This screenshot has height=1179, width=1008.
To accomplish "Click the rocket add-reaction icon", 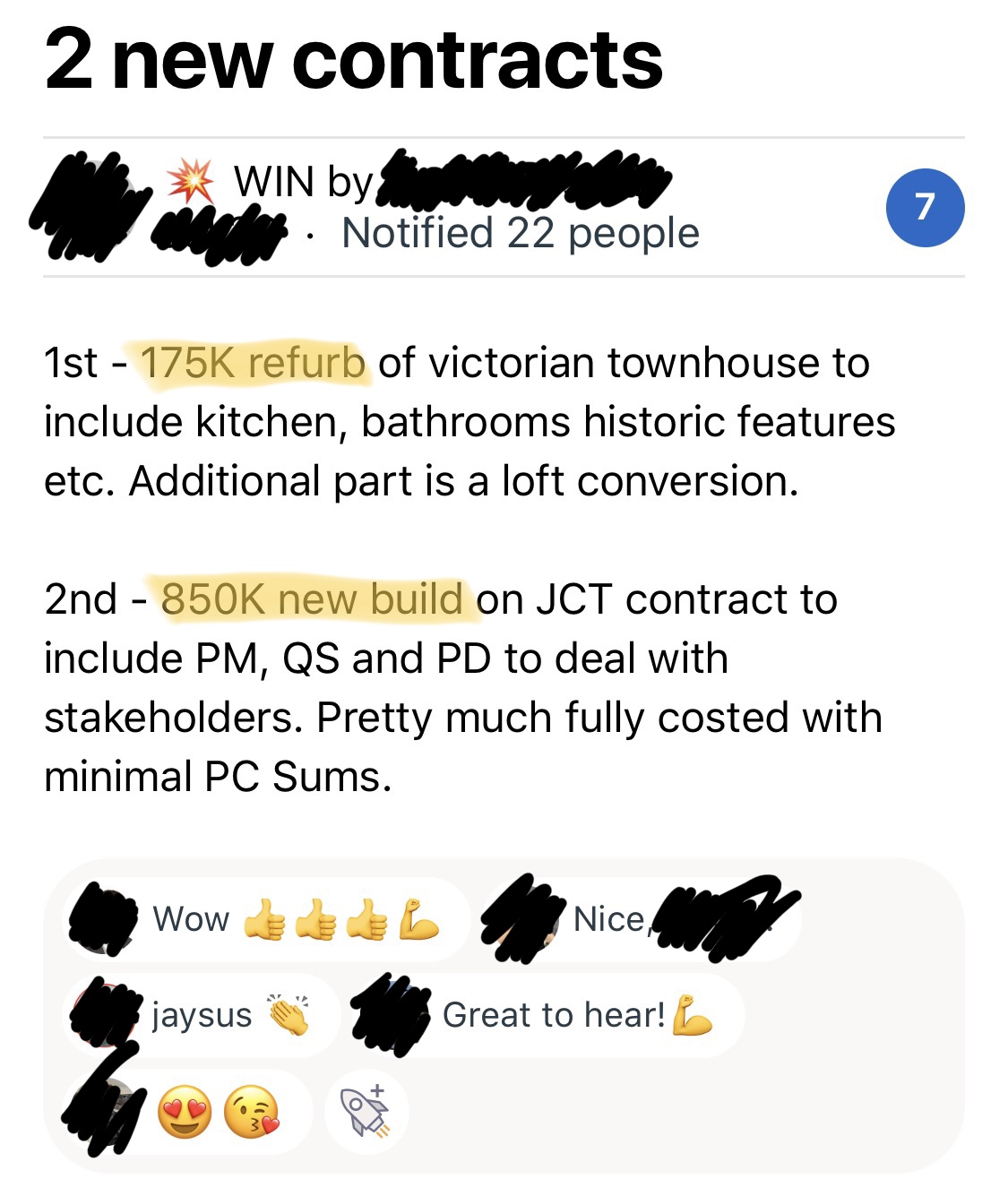I will [366, 1112].
